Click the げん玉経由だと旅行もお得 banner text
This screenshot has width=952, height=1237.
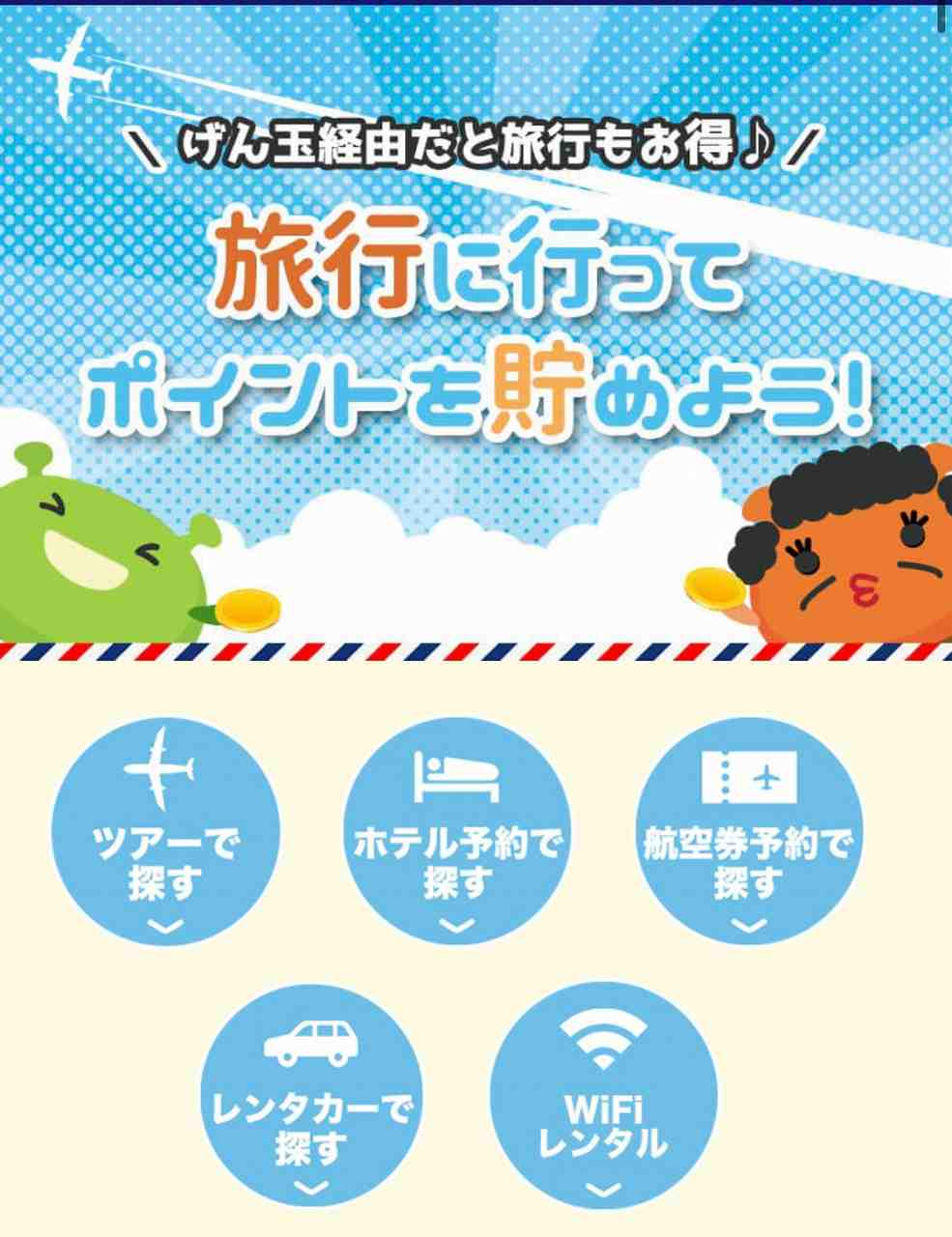point(474,145)
